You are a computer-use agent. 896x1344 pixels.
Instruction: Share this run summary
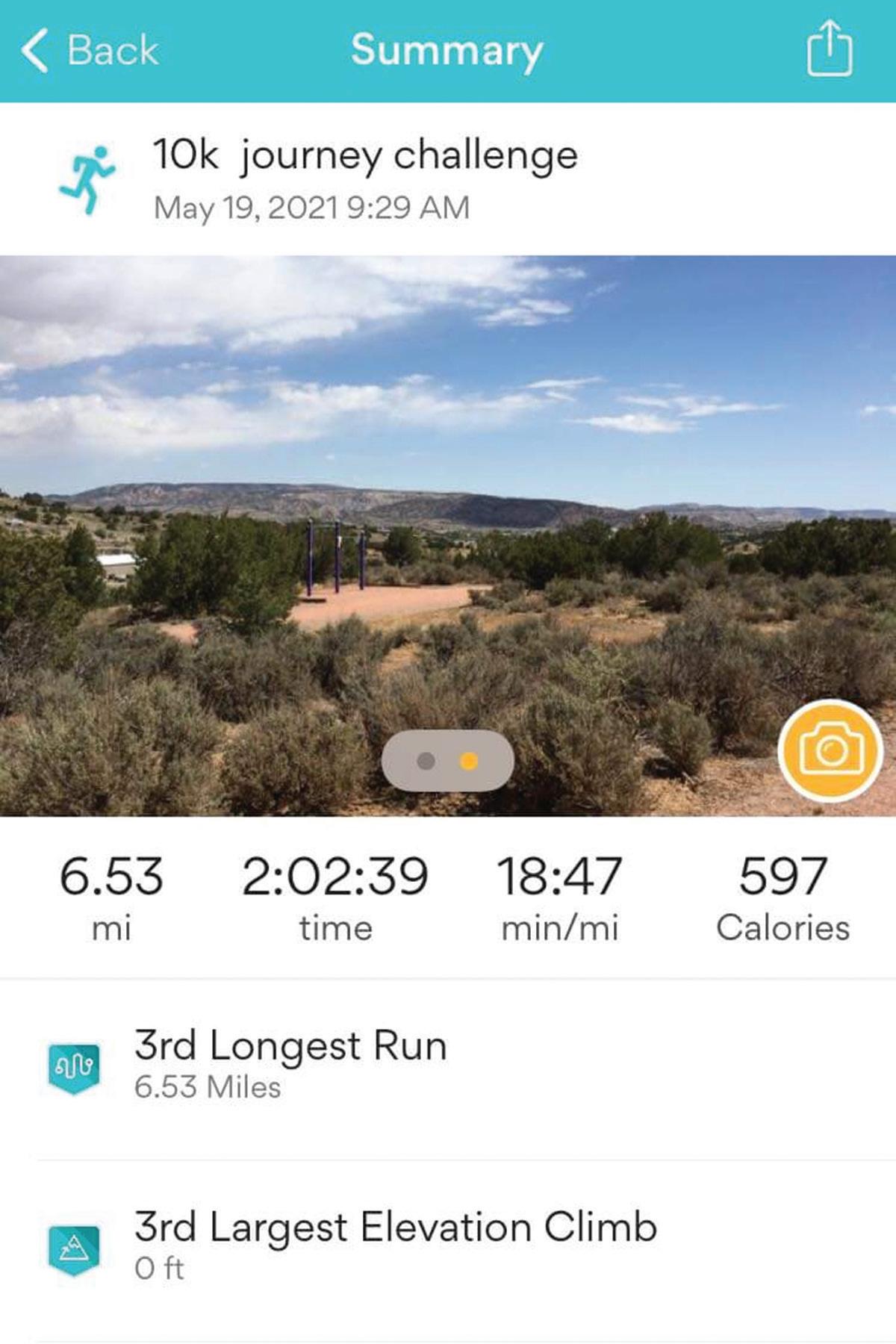click(830, 49)
